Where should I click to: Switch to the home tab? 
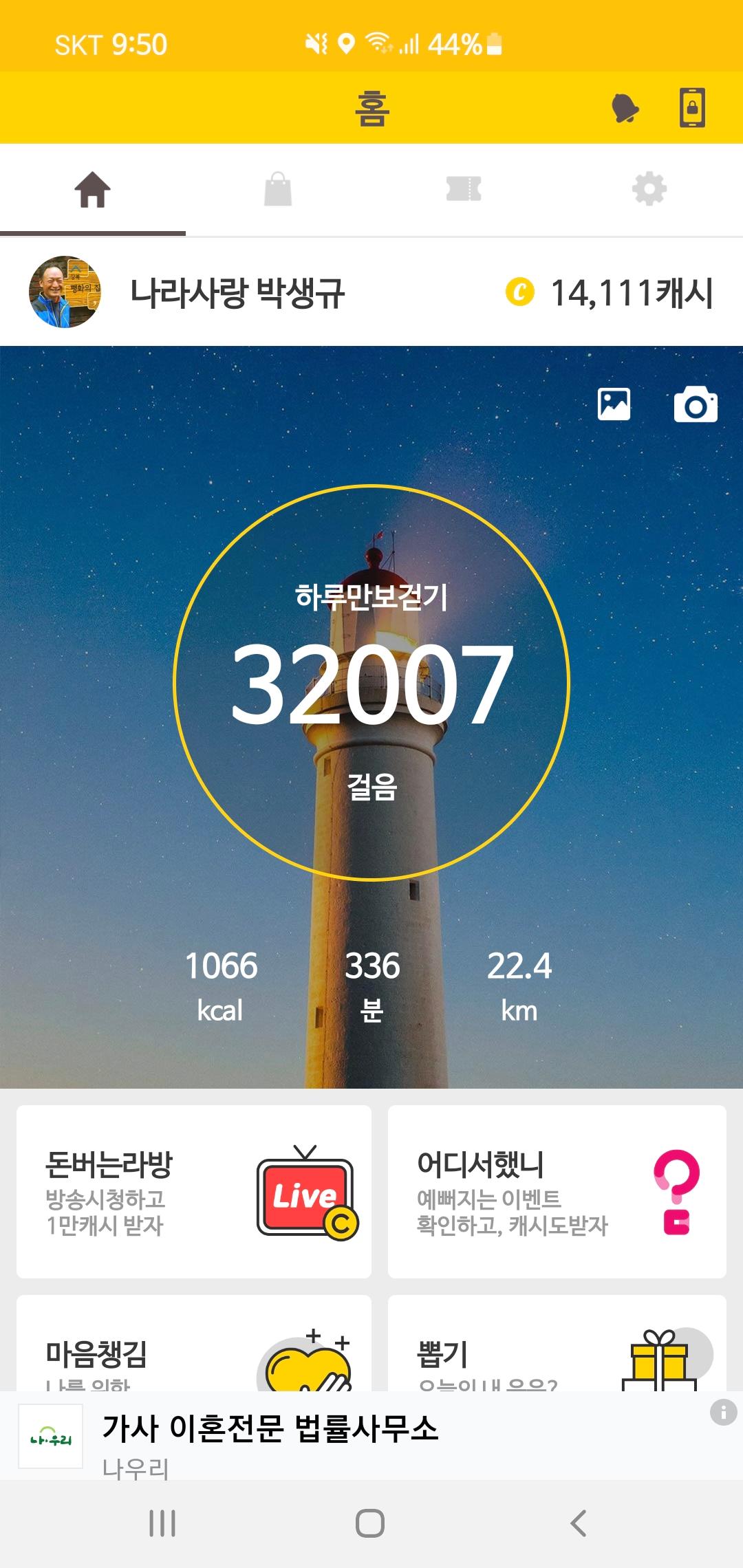click(93, 190)
